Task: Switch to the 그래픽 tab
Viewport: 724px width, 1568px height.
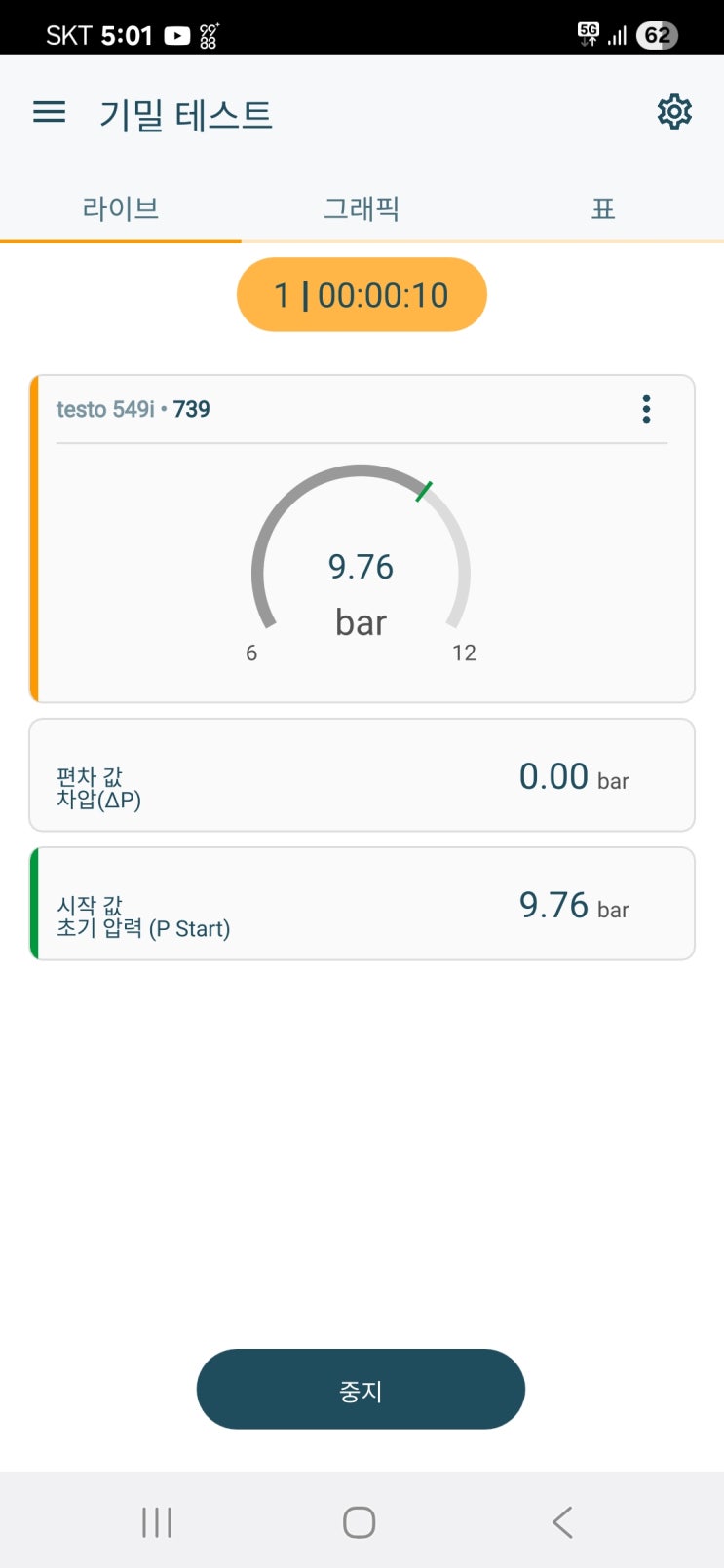Action: point(362,208)
